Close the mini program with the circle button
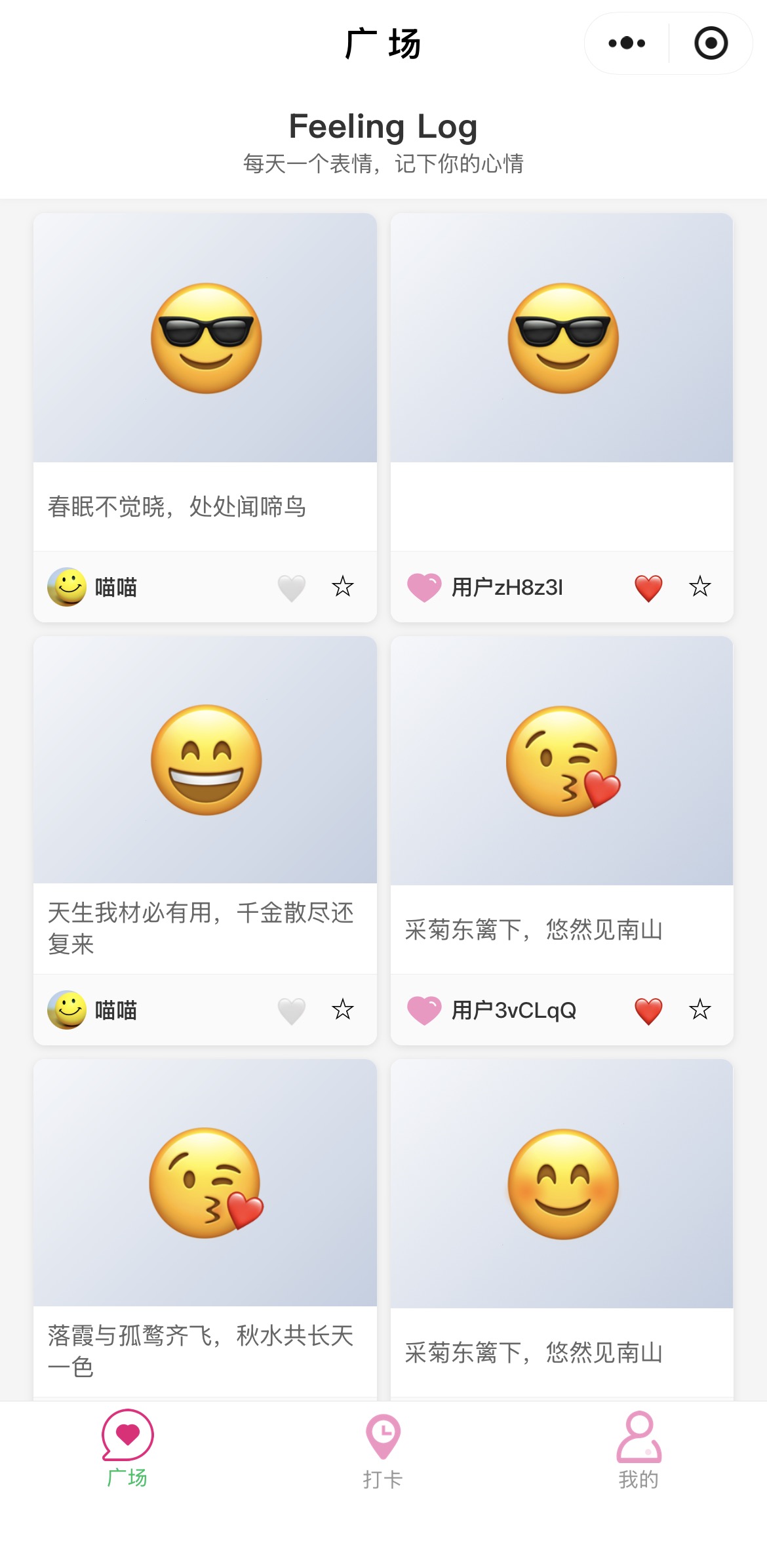This screenshot has width=767, height=1568. (711, 43)
